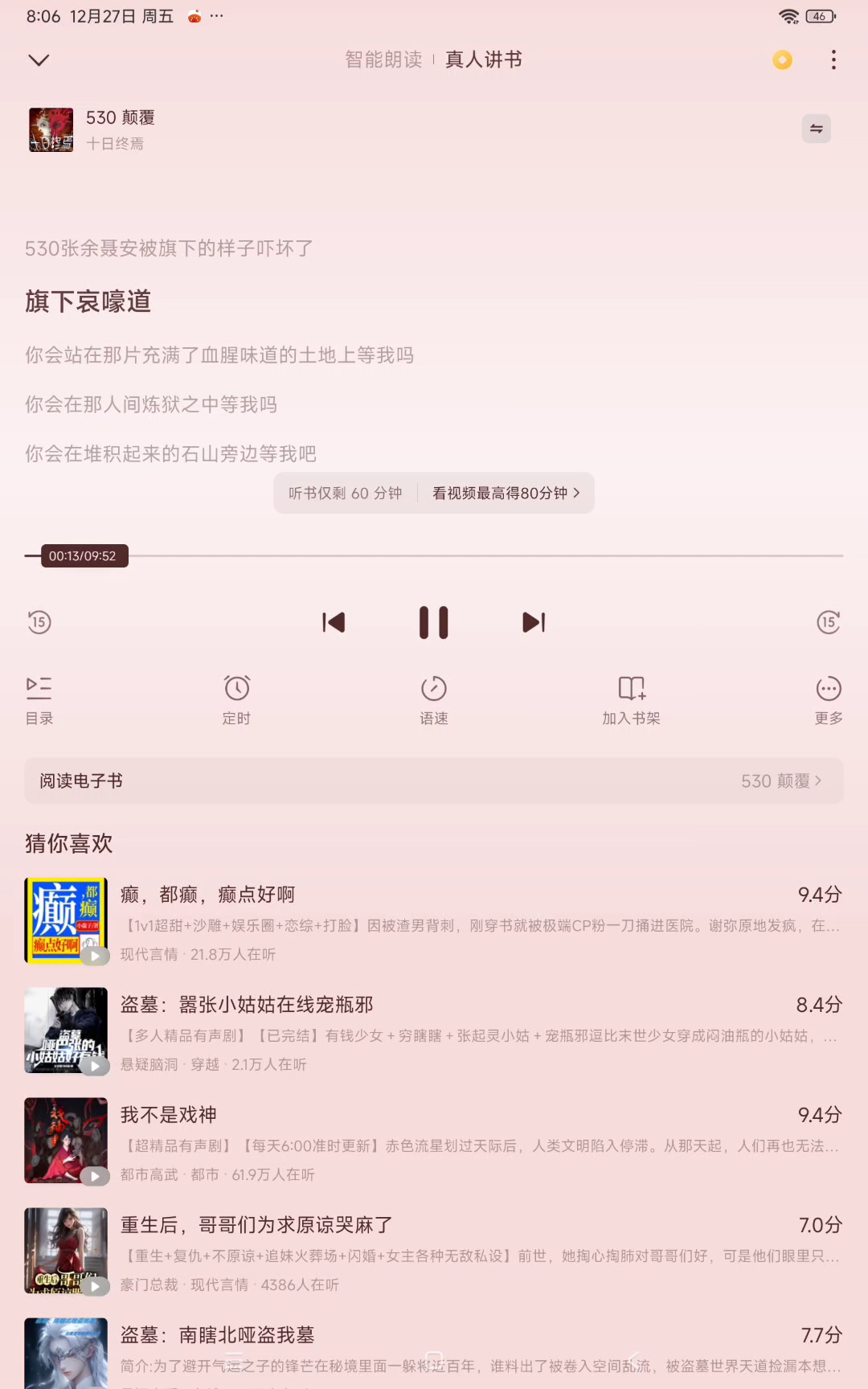
Task: Open the 更多 options
Action: [829, 699]
